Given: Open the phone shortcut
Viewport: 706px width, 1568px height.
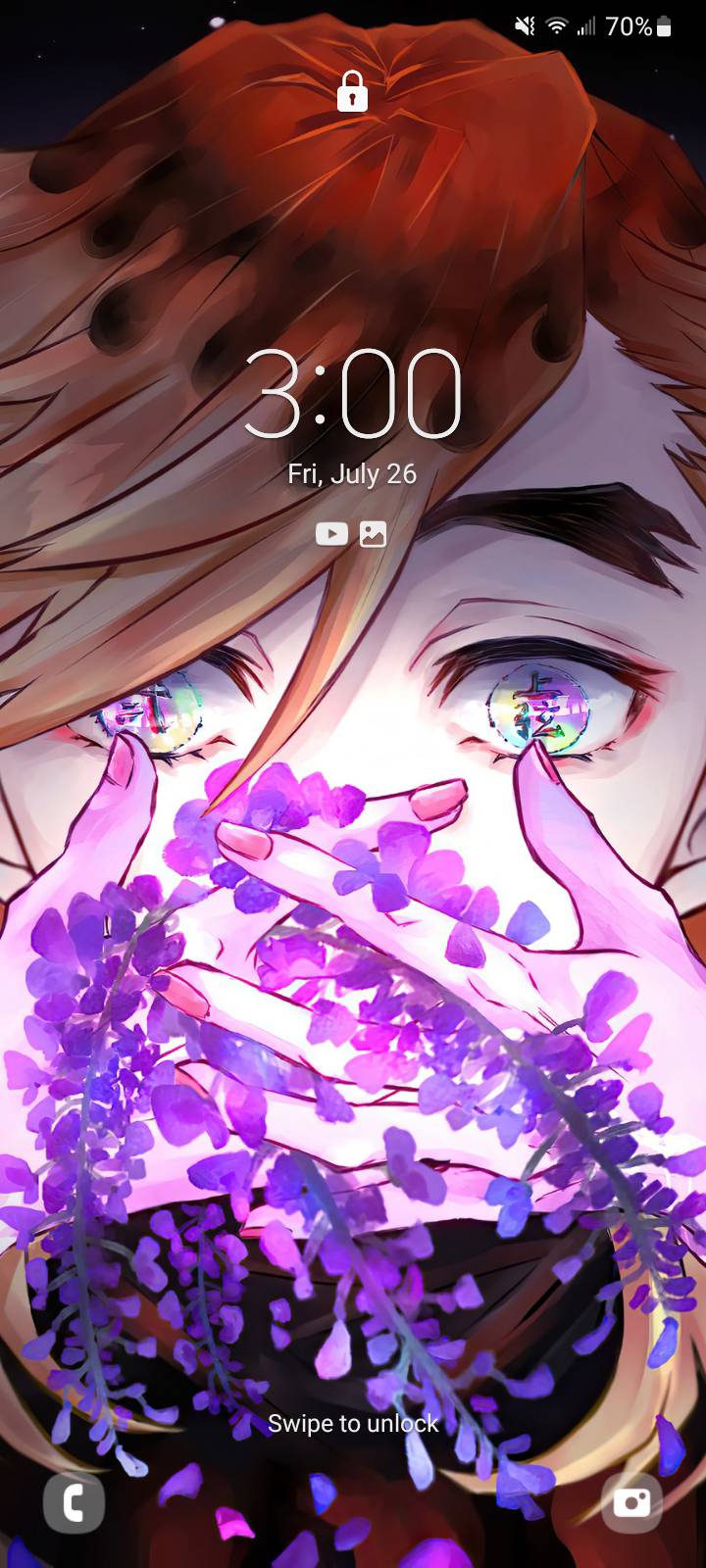Looking at the screenshot, I should [74, 1502].
